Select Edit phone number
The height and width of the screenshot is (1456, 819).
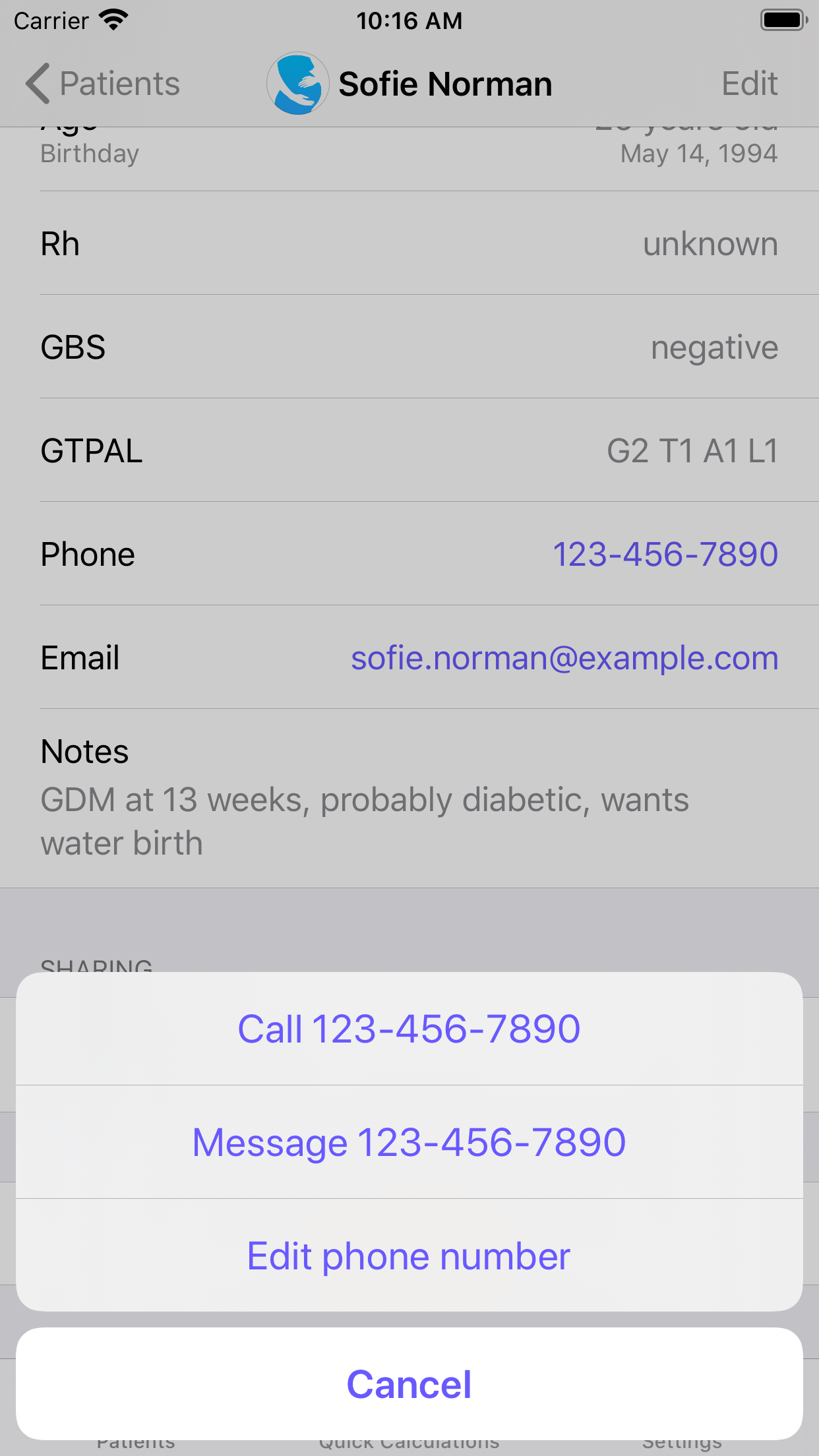coord(409,1256)
